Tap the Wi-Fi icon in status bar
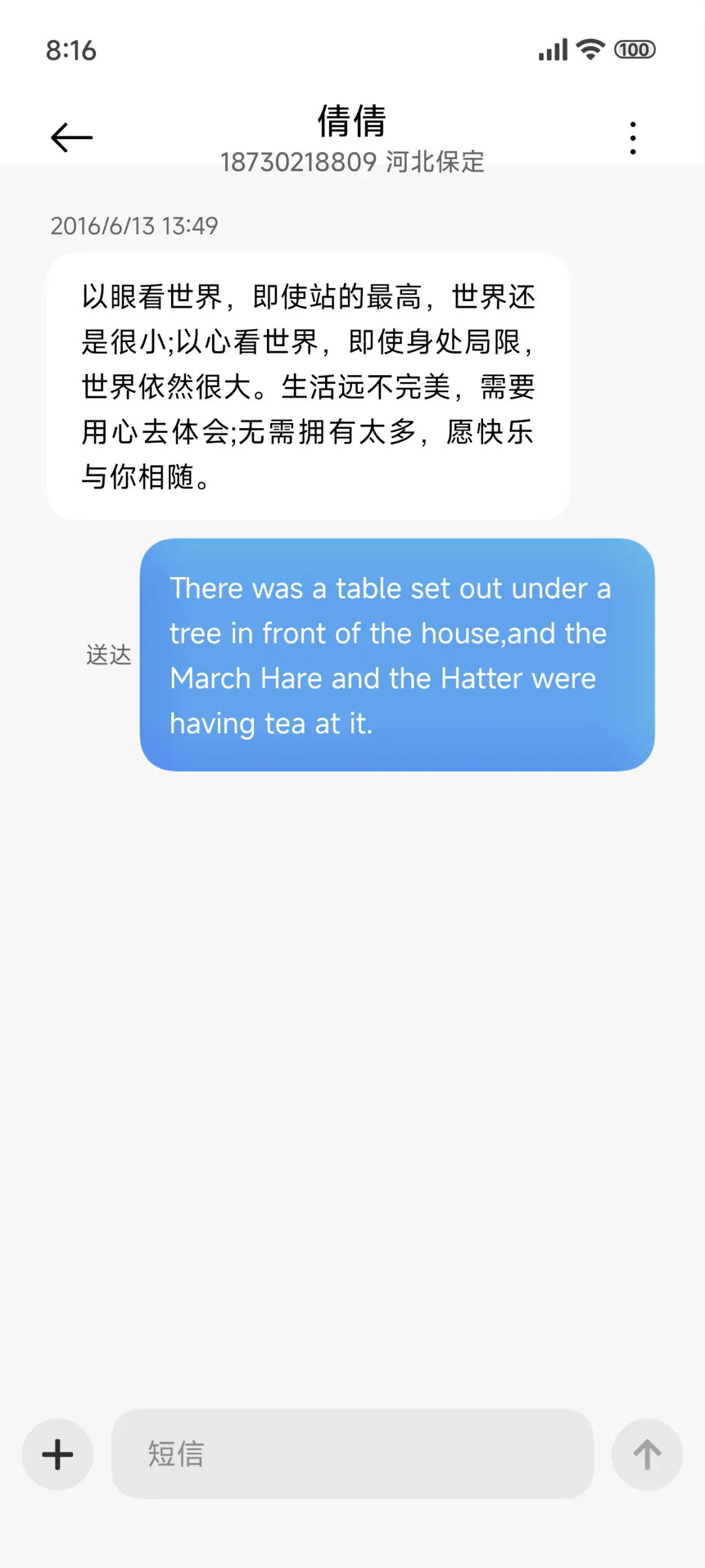This screenshot has width=705, height=1568. pyautogui.click(x=589, y=50)
